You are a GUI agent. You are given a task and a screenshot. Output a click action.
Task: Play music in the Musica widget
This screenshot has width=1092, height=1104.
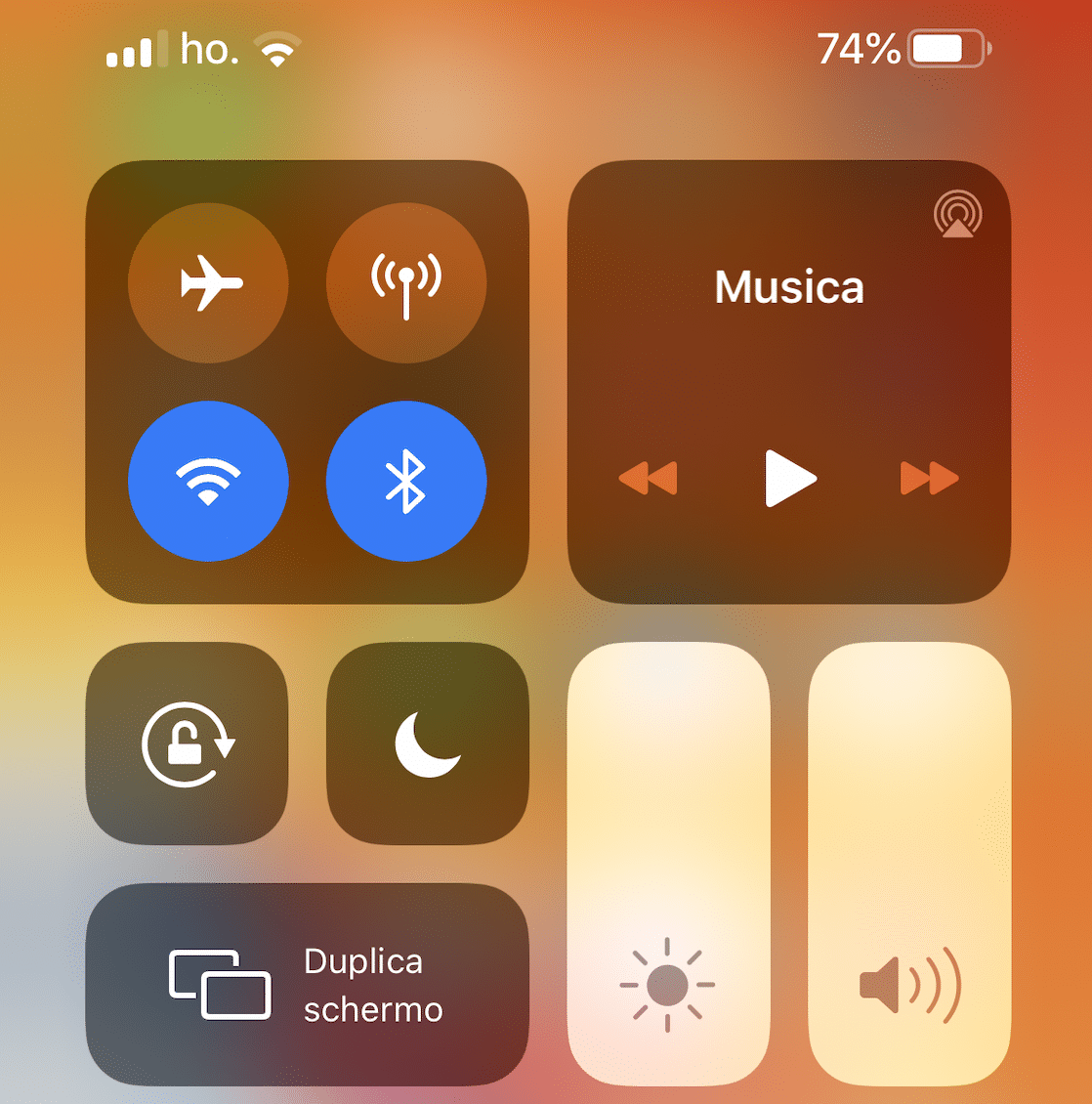pos(789,479)
